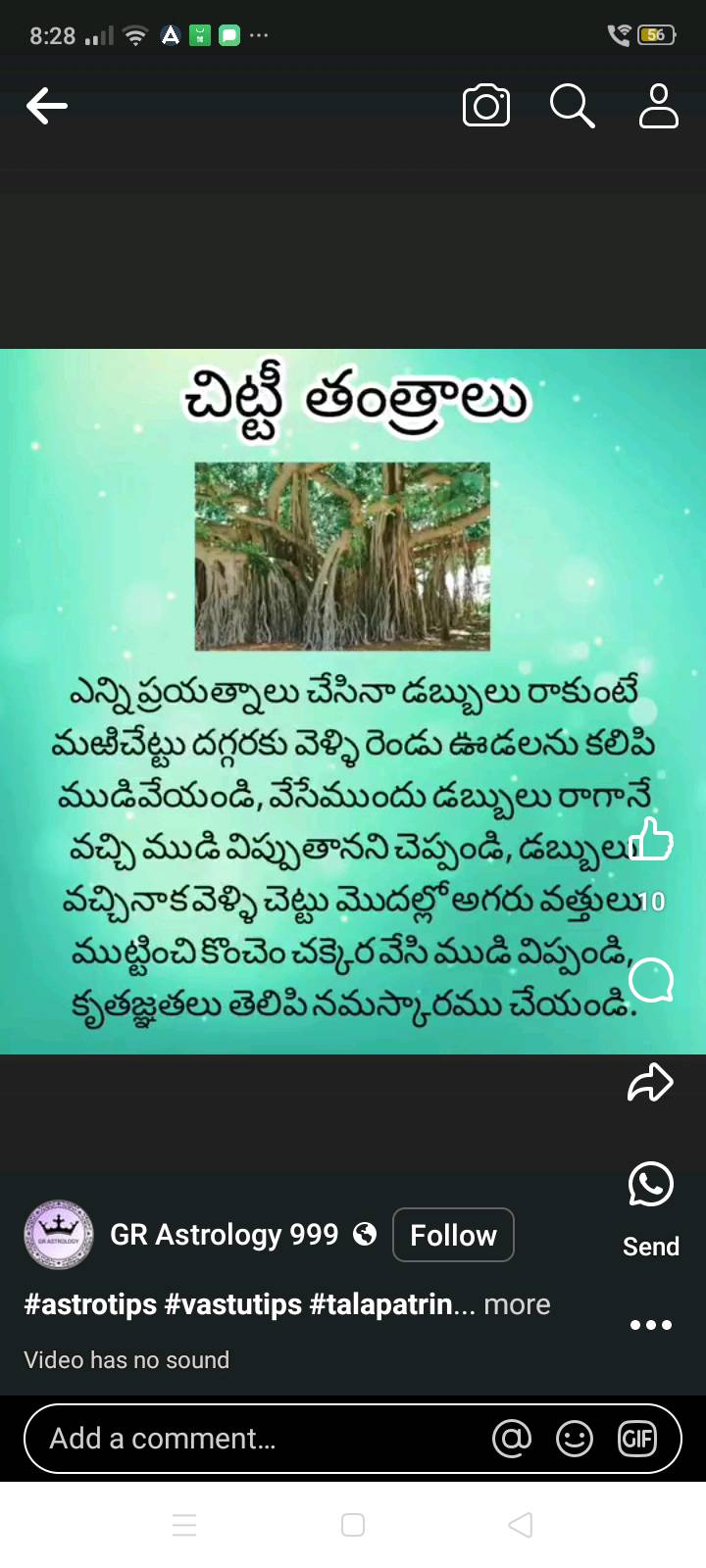
Task: Go to home via system navigation
Action: tap(353, 1525)
